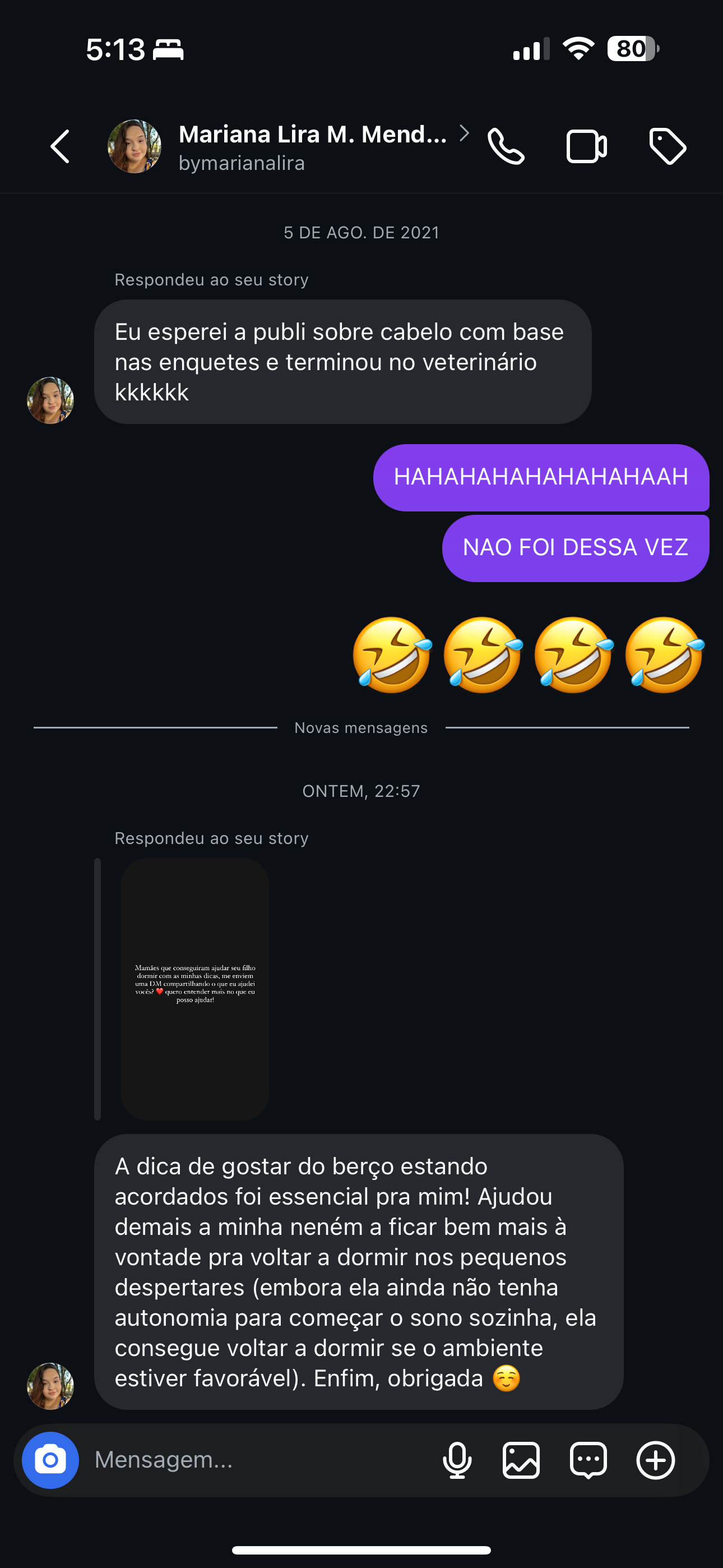Open Mariana Lira's profile from header name

click(312, 135)
